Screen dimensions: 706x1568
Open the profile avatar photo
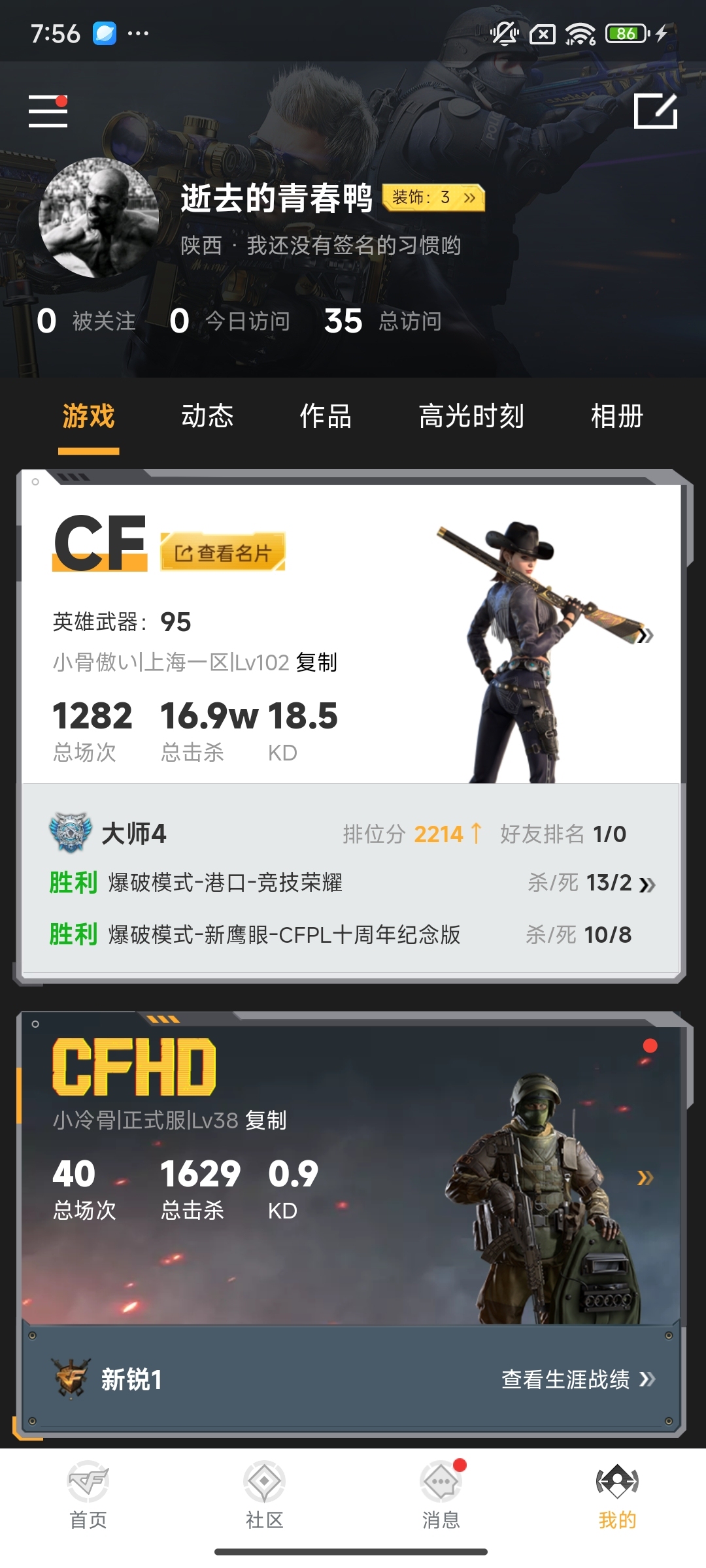(x=99, y=218)
